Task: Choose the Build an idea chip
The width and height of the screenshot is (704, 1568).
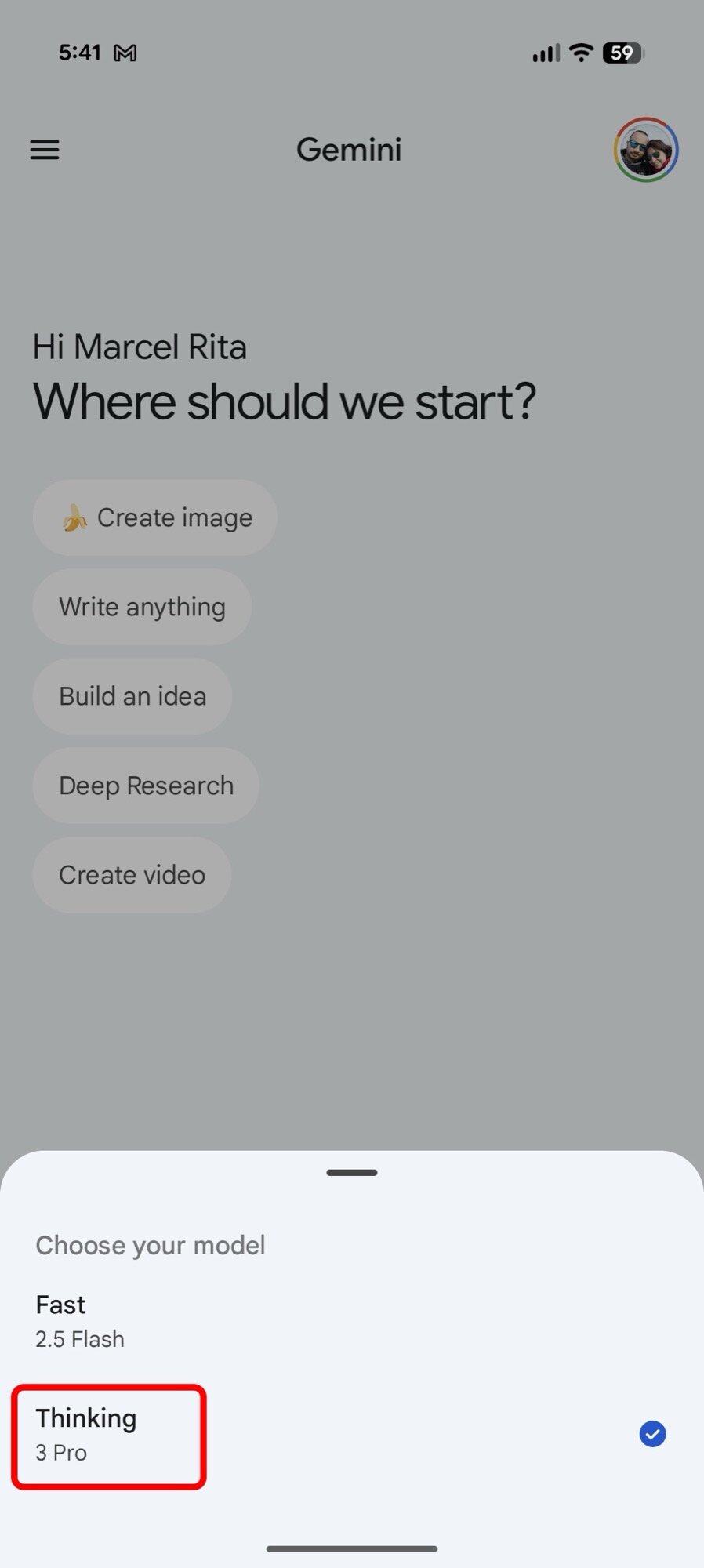Action: [x=132, y=696]
